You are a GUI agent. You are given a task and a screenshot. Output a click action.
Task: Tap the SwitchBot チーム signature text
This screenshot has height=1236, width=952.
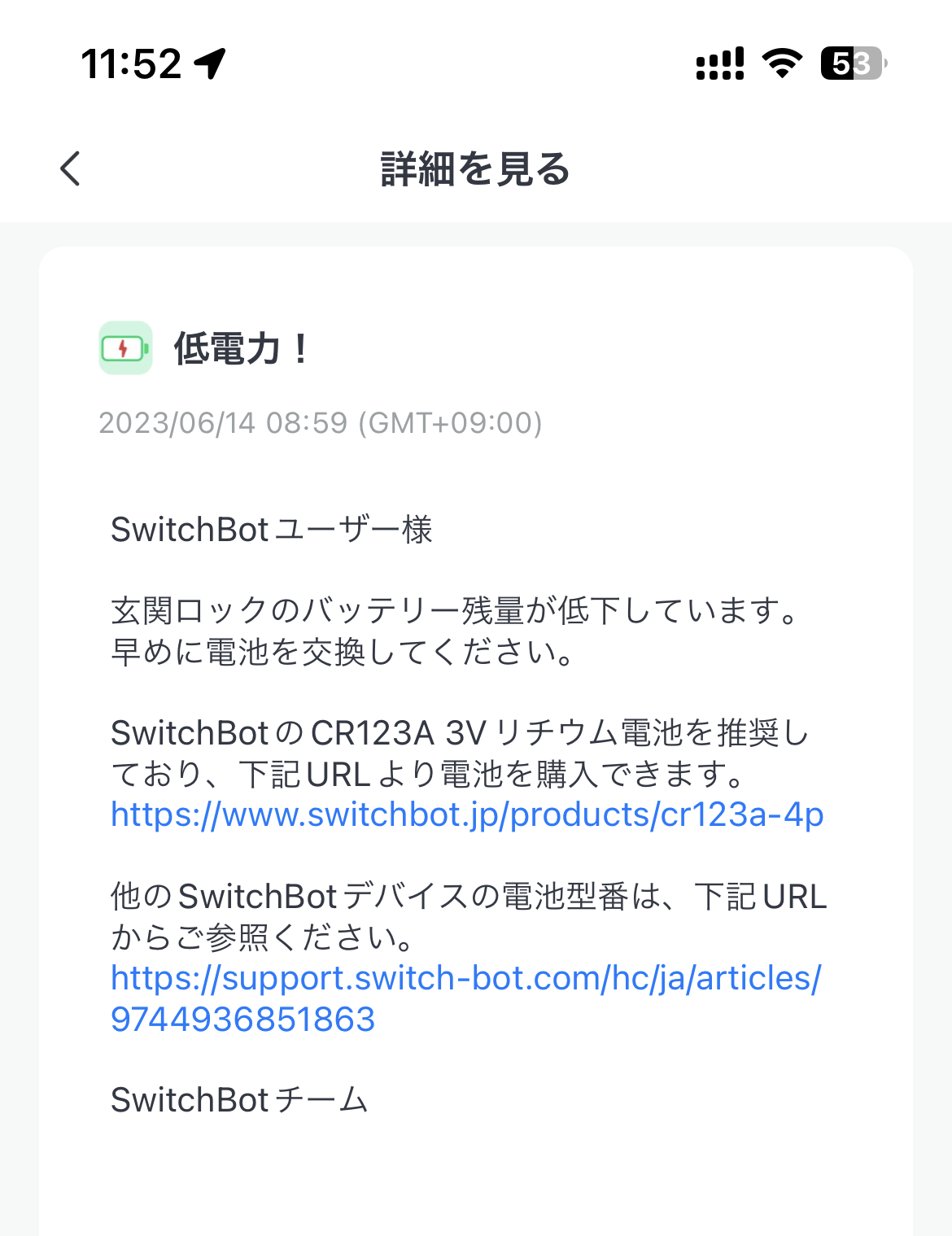pyautogui.click(x=239, y=1100)
